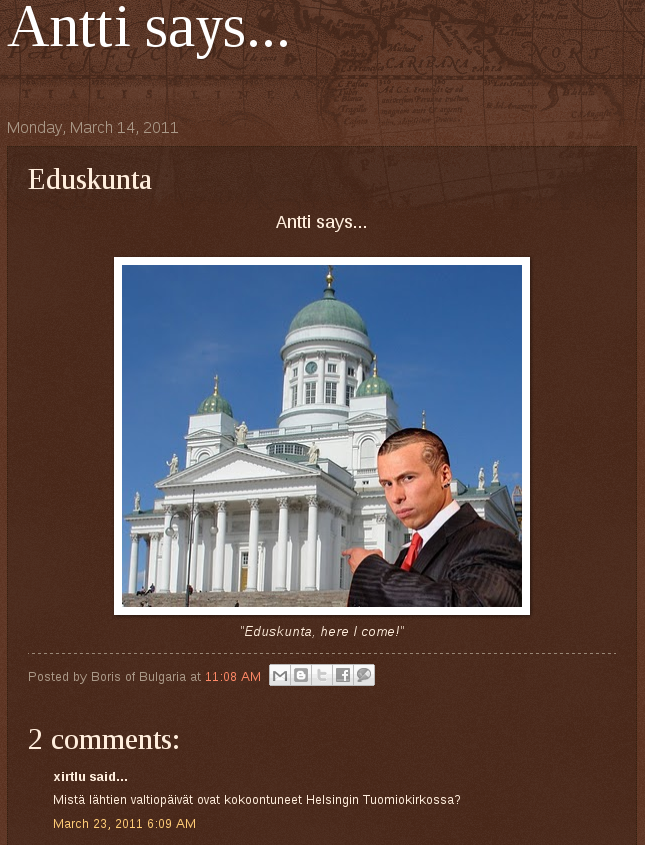Screen dimensions: 645x845
Task: Share this post to Facebook
Action: point(343,676)
